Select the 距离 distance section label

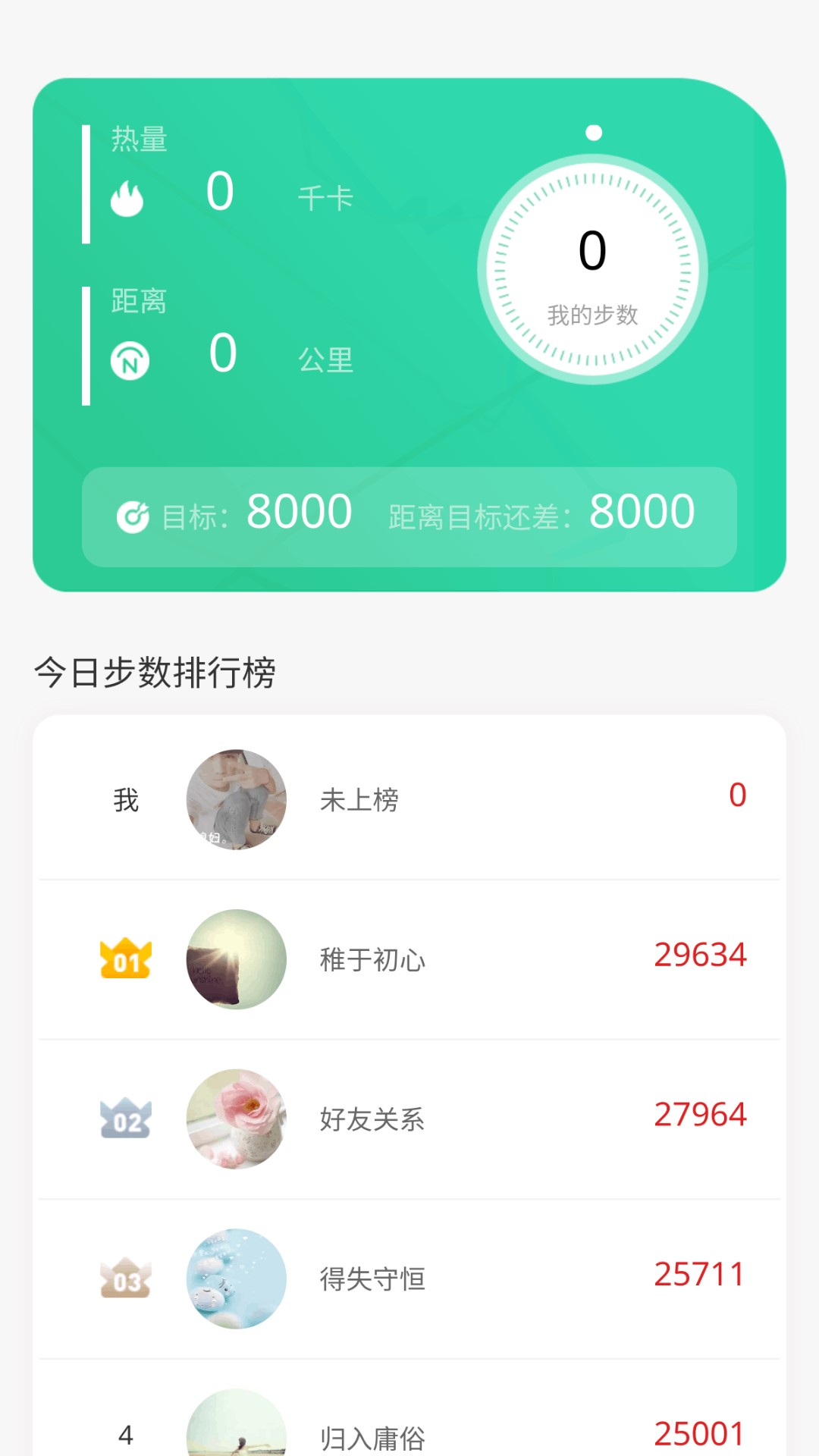140,302
